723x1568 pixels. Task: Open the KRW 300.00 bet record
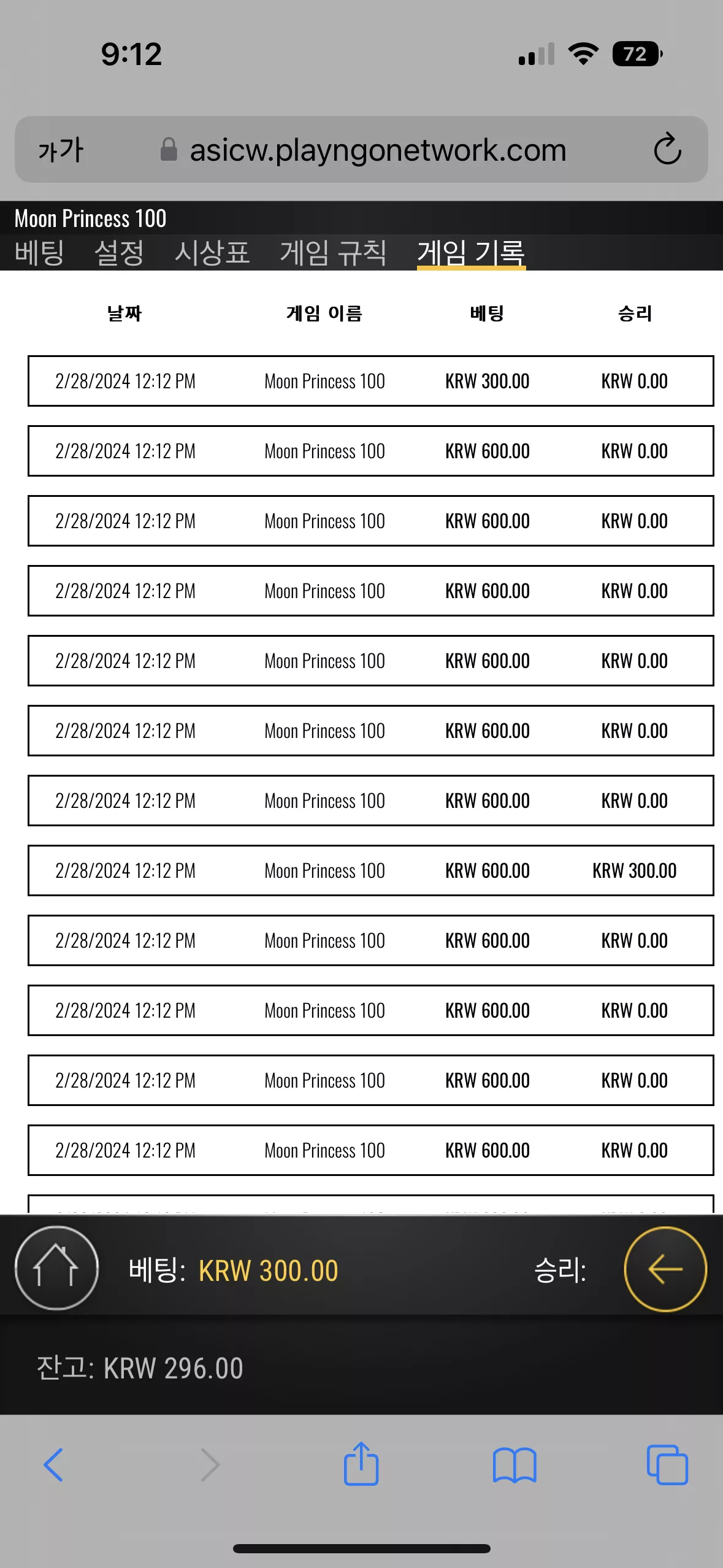pyautogui.click(x=370, y=381)
